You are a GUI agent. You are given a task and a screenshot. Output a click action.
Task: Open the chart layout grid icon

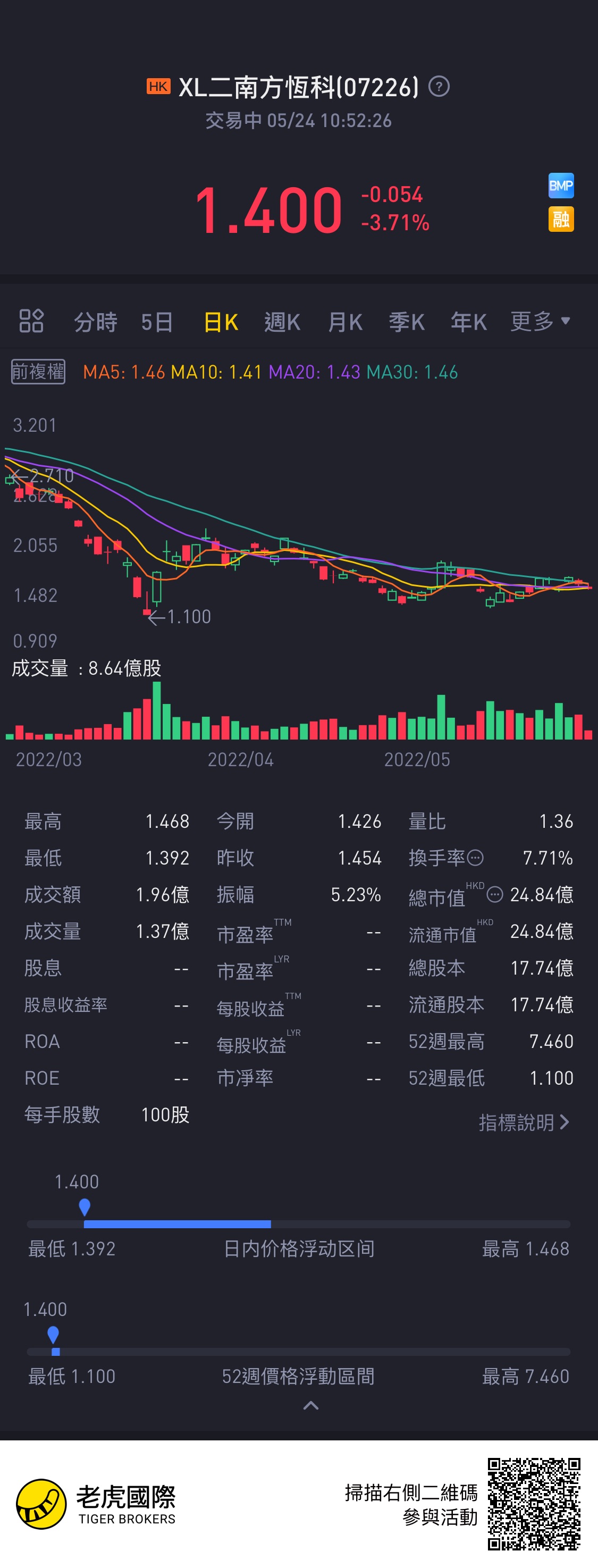coord(31,321)
